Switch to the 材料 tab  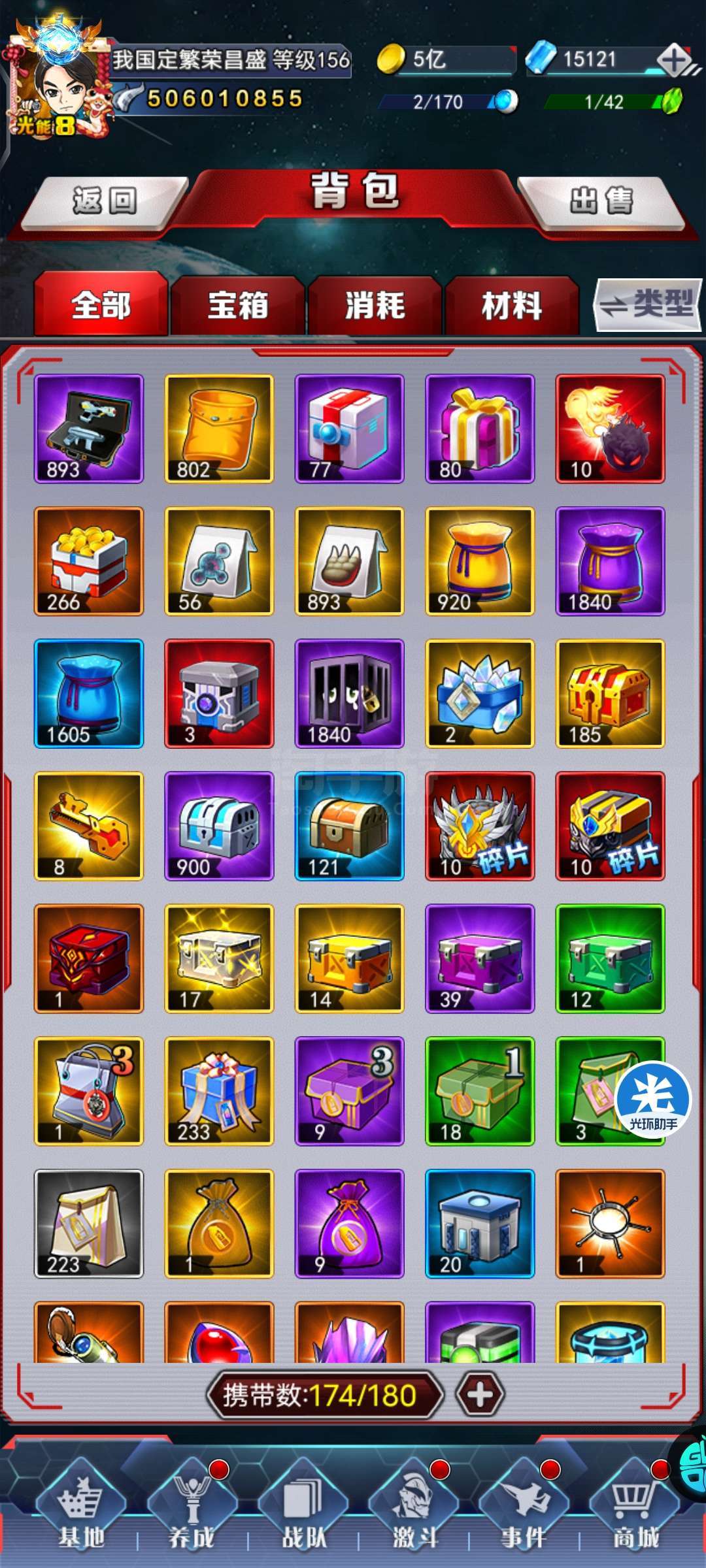(512, 305)
